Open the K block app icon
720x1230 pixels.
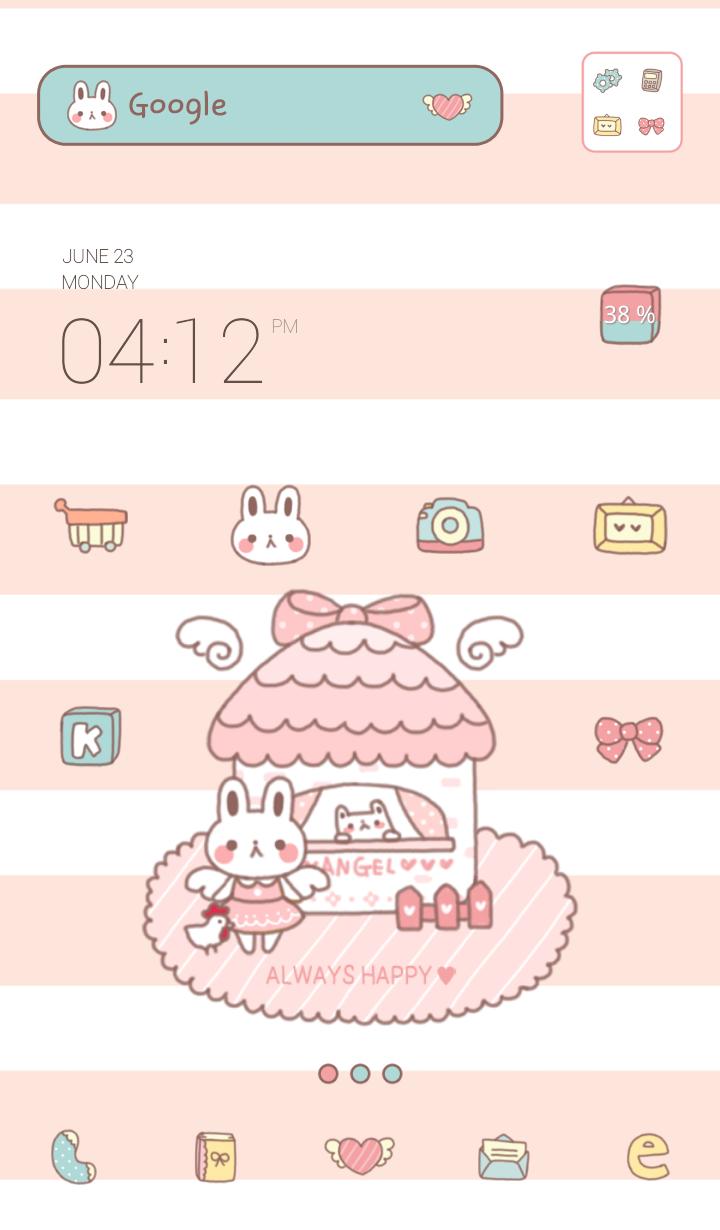(x=90, y=736)
